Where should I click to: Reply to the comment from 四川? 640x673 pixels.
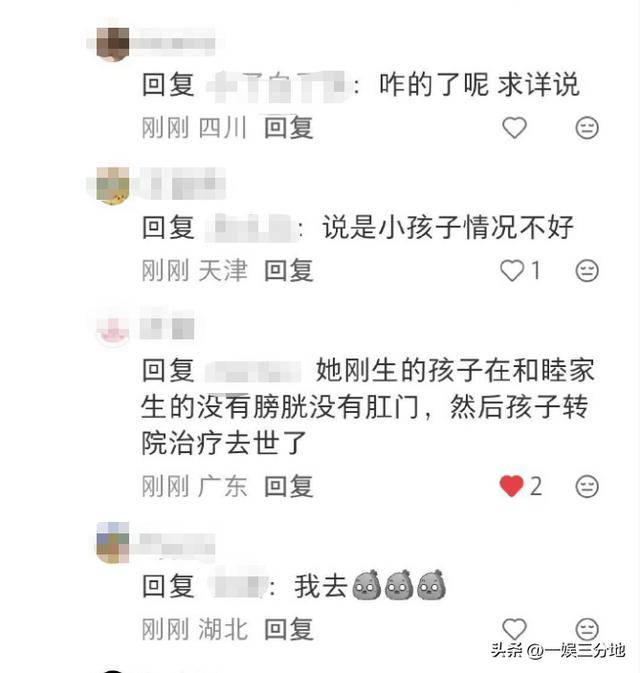click(x=289, y=128)
